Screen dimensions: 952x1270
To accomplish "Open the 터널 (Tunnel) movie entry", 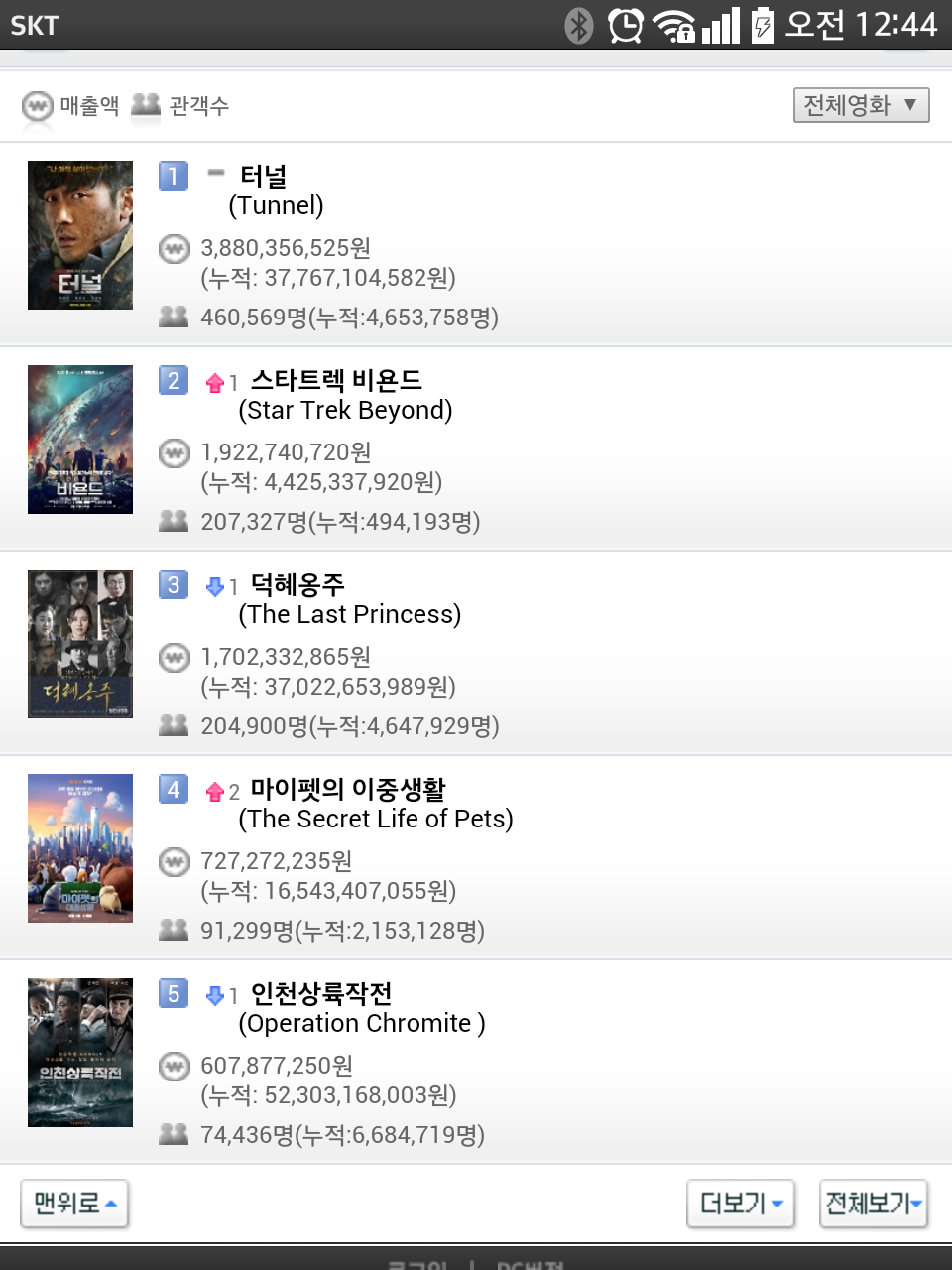I will (262, 177).
